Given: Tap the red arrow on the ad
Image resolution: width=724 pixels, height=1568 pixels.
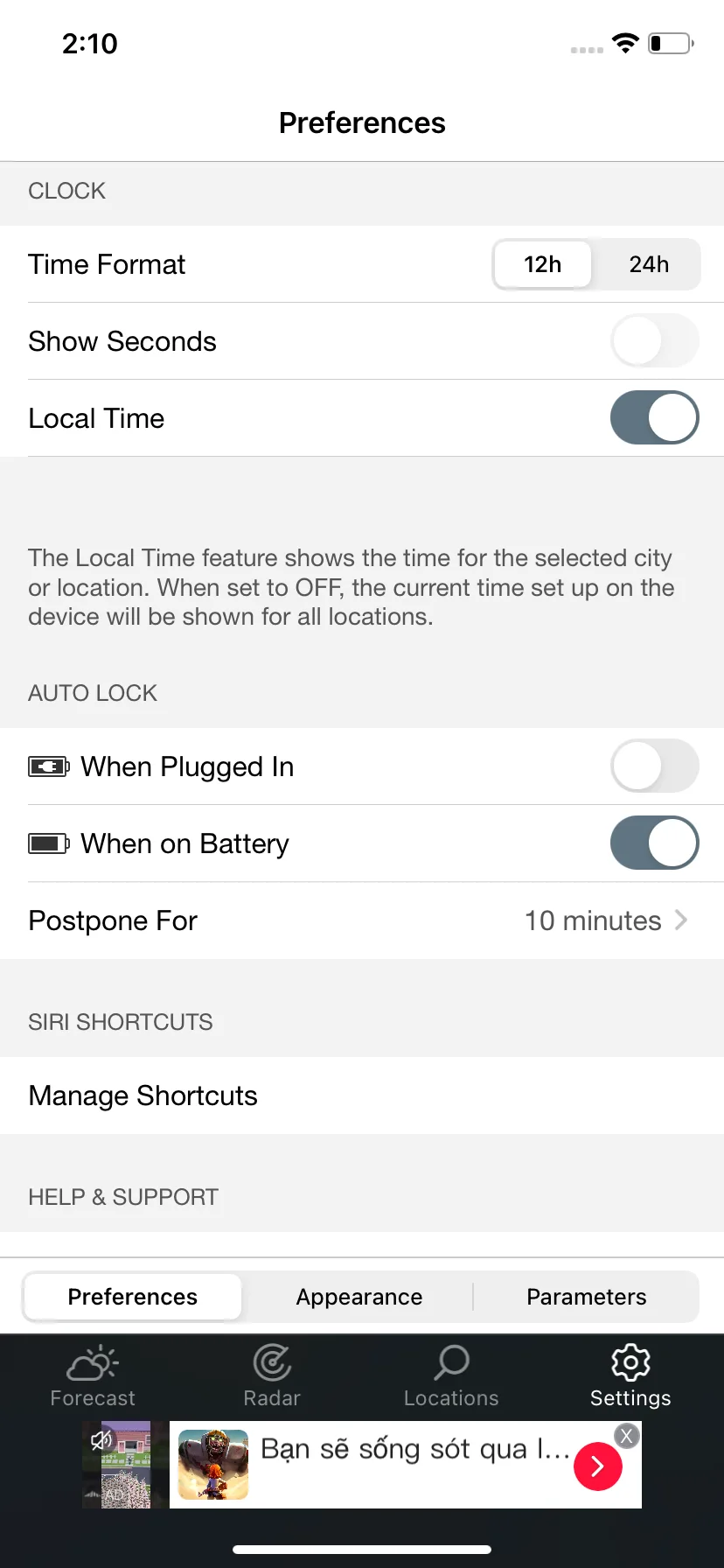Looking at the screenshot, I should point(598,1466).
